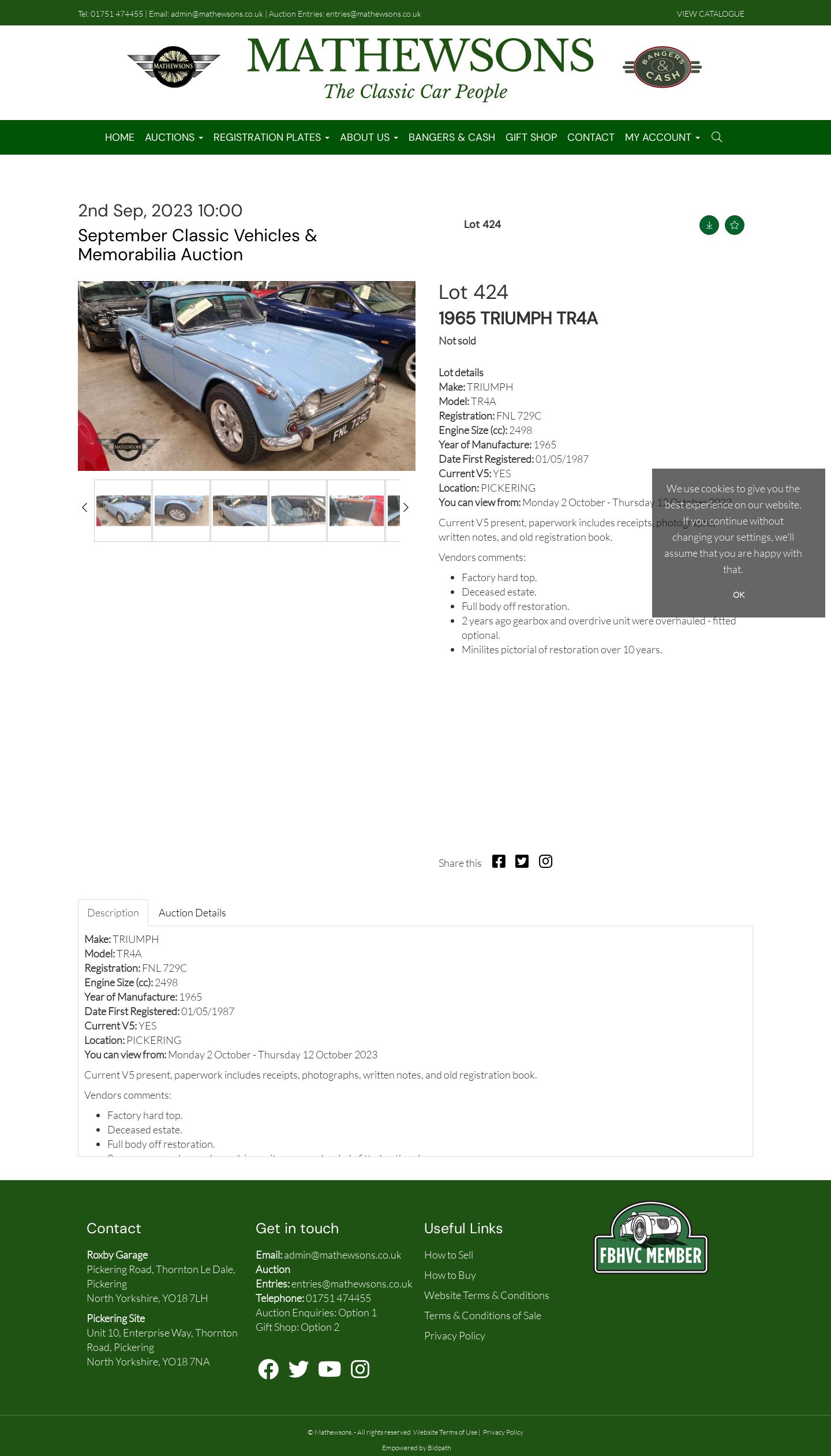This screenshot has width=831, height=1456.
Task: Expand the Auctions dropdown menu
Action: coord(174,137)
